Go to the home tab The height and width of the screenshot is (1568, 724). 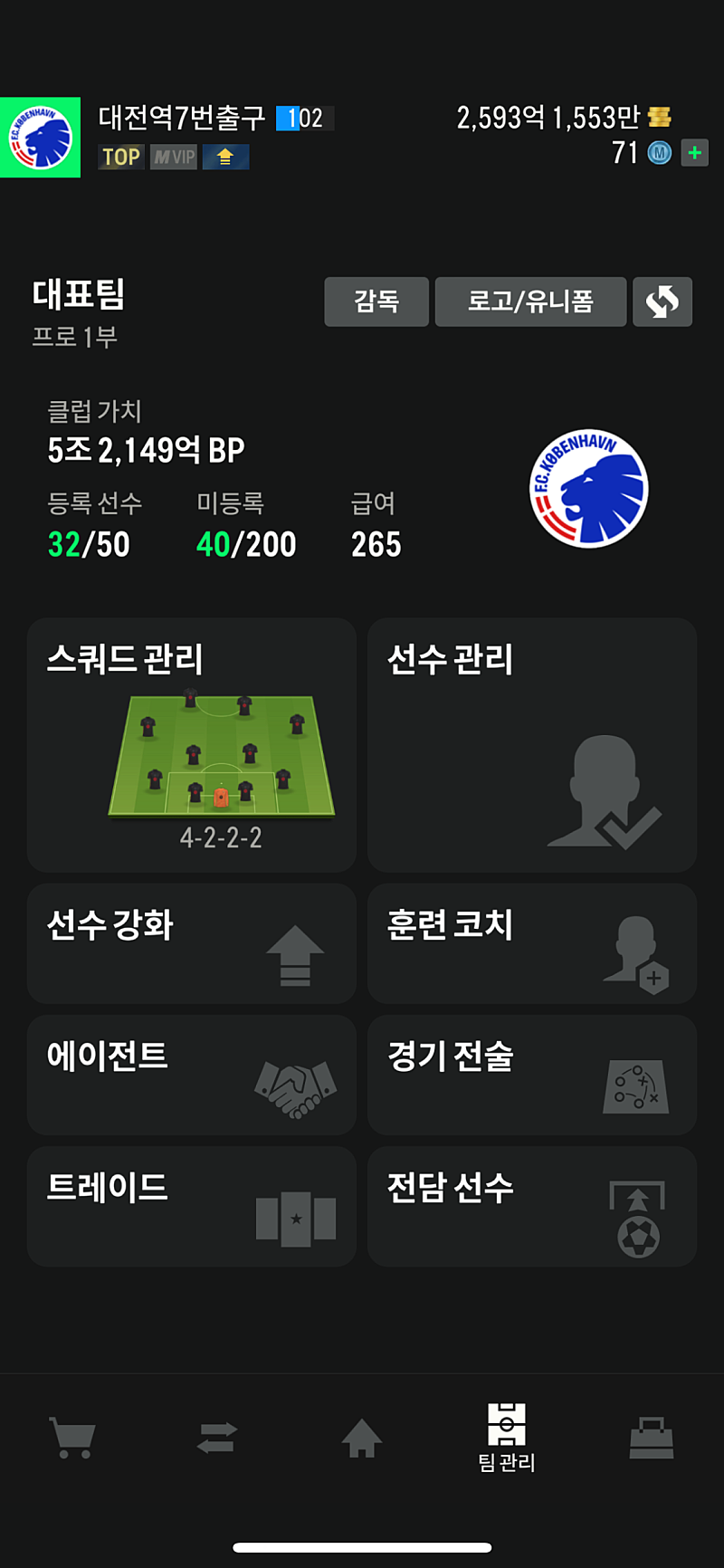pos(362,1438)
